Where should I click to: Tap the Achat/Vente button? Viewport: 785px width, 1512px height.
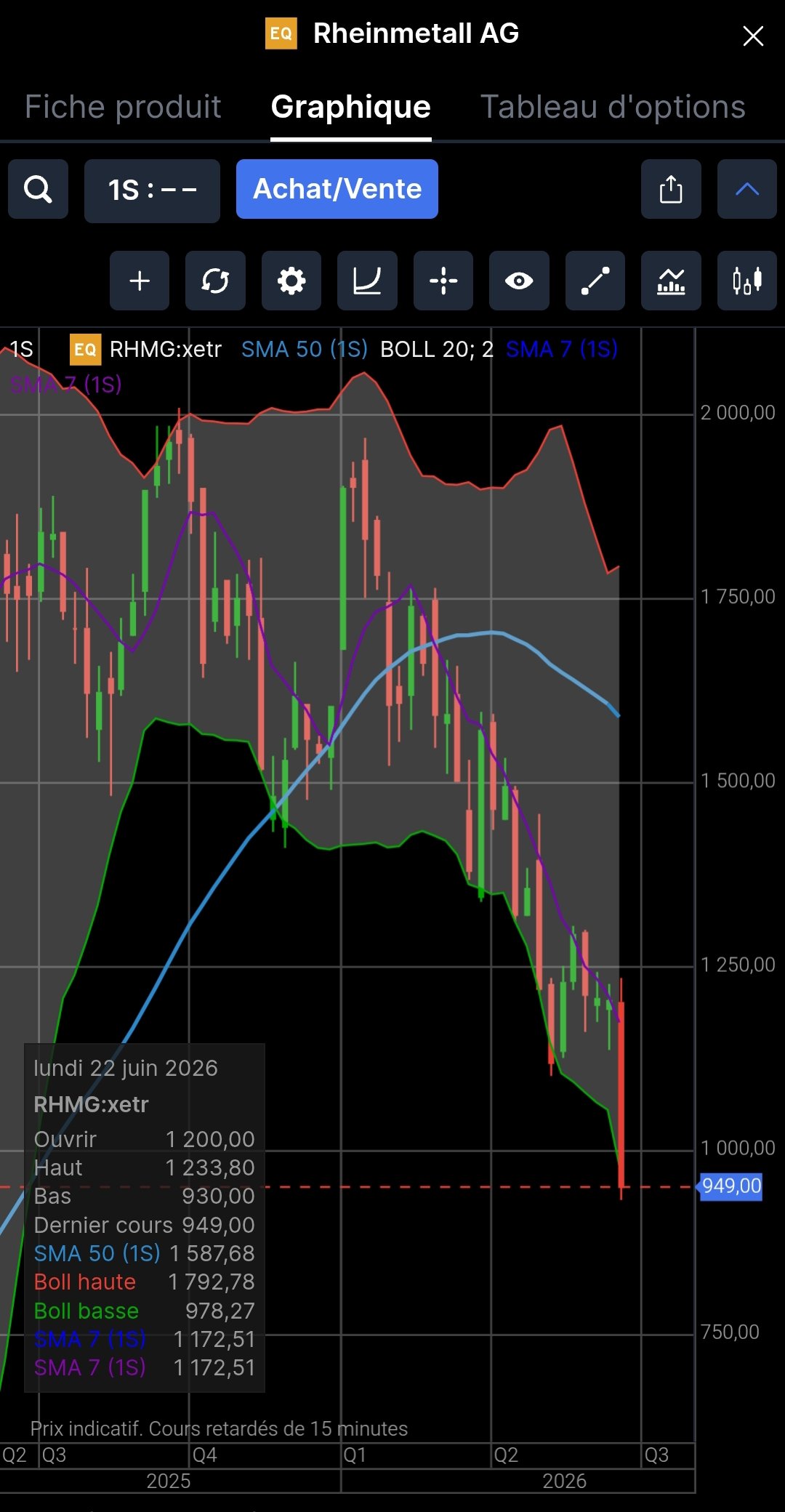(337, 189)
